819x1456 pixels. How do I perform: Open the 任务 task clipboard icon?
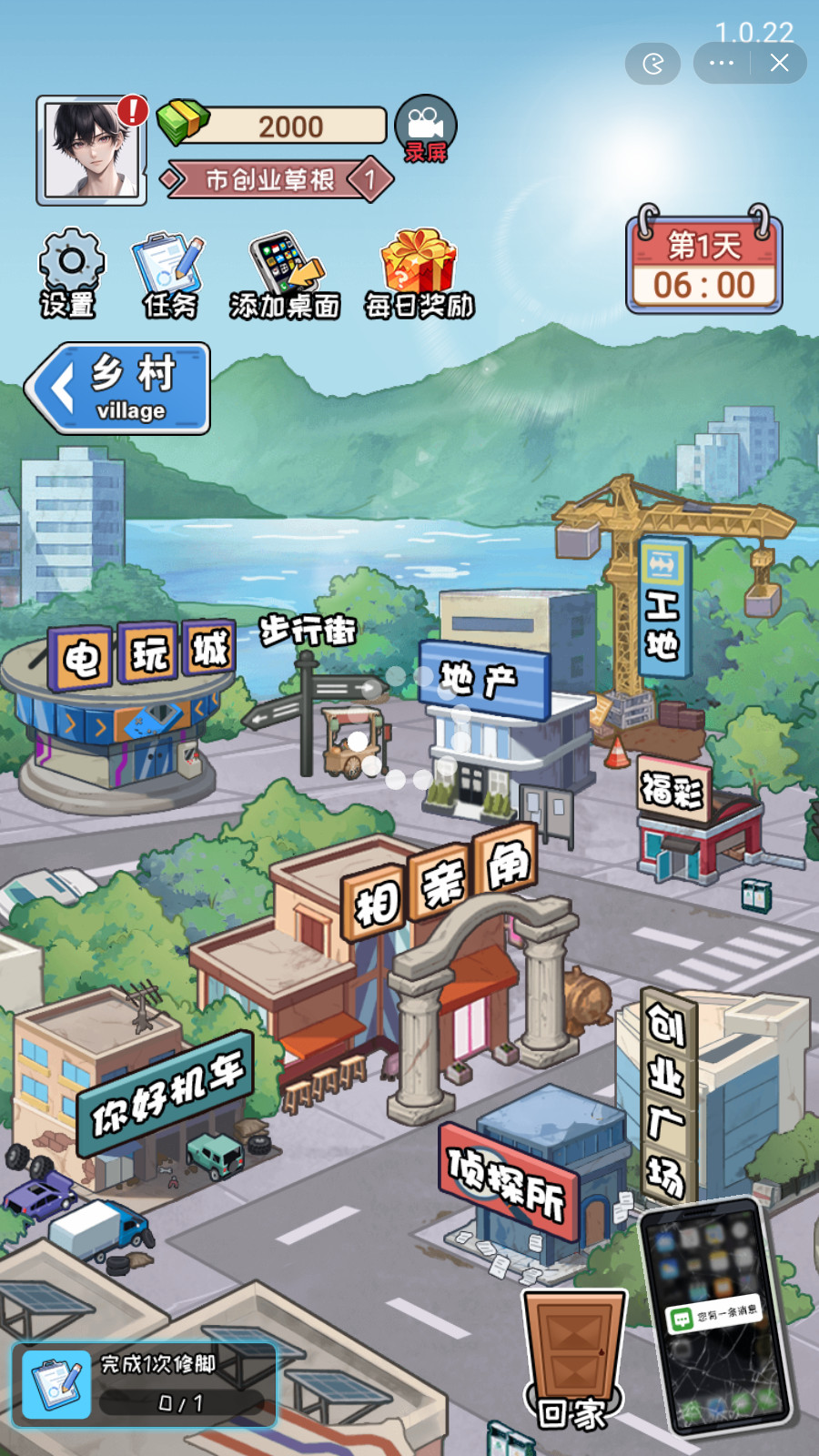tap(168, 268)
